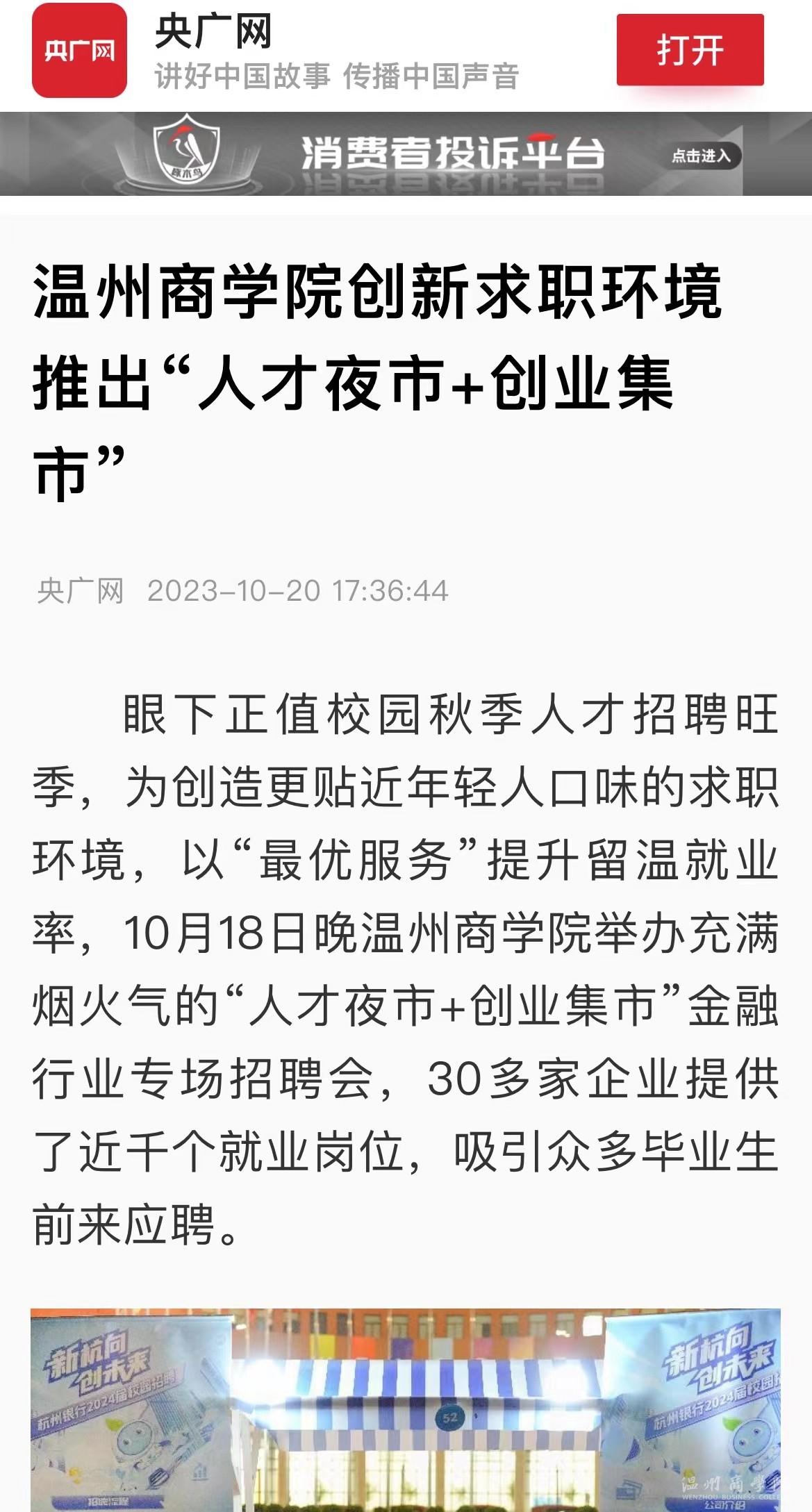Open the job fair photo in the article

tap(406, 1410)
